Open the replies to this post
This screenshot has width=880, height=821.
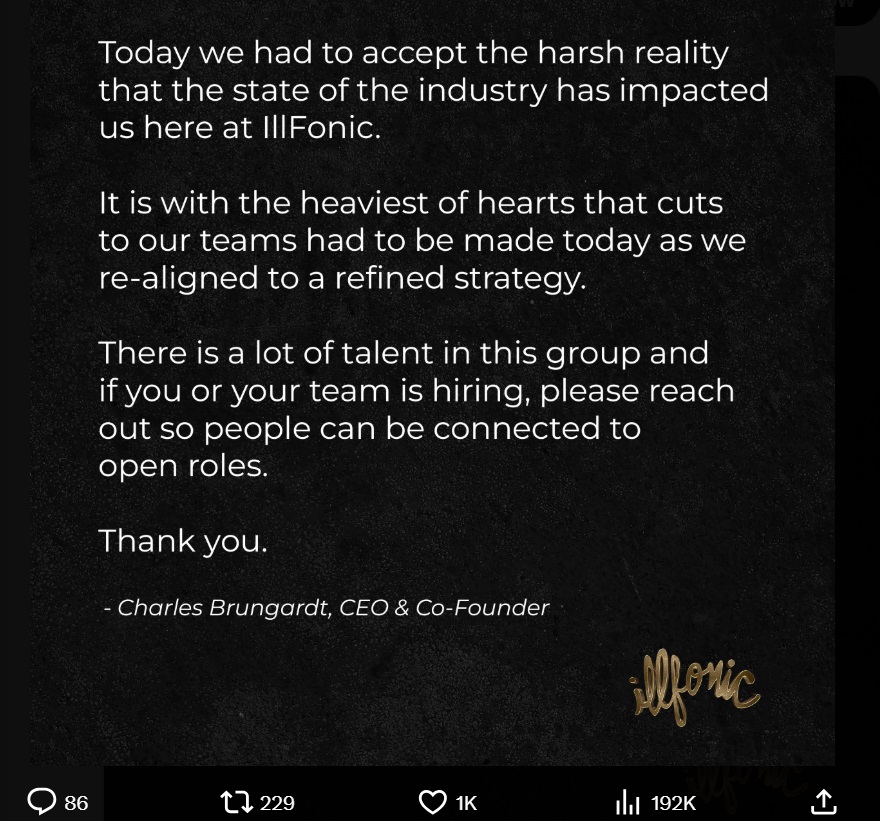[42, 801]
